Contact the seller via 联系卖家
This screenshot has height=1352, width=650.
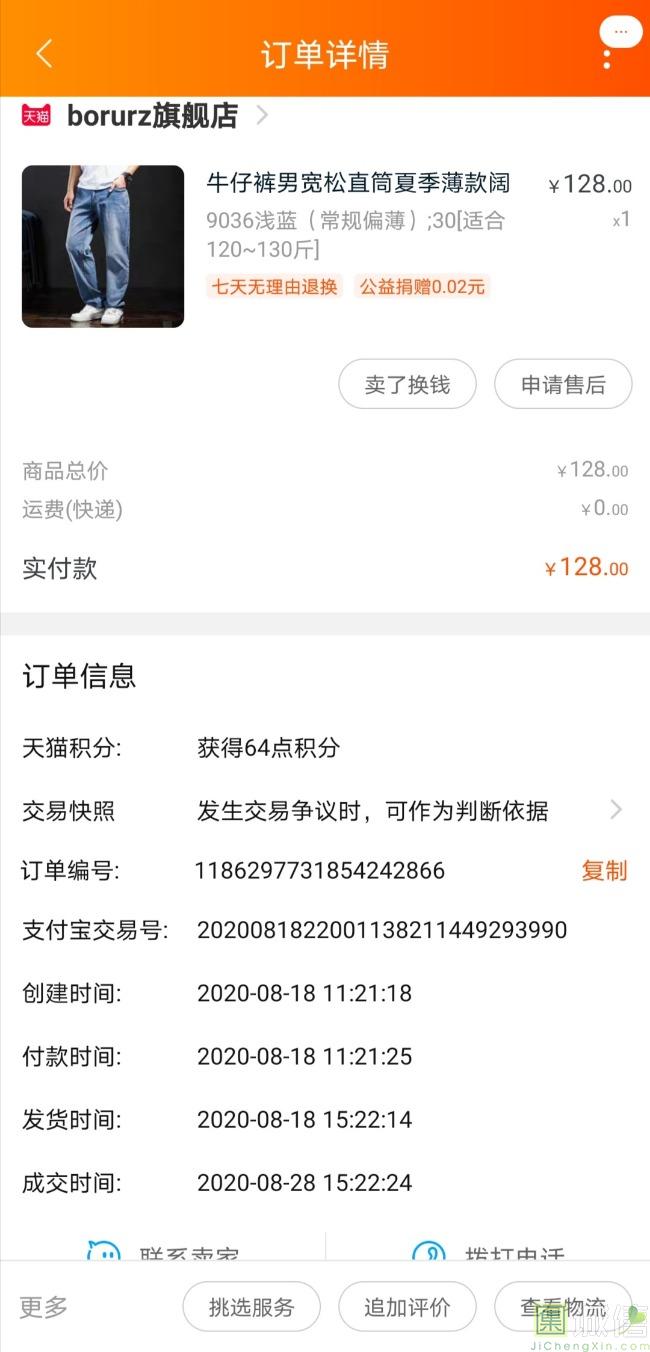pos(165,1252)
